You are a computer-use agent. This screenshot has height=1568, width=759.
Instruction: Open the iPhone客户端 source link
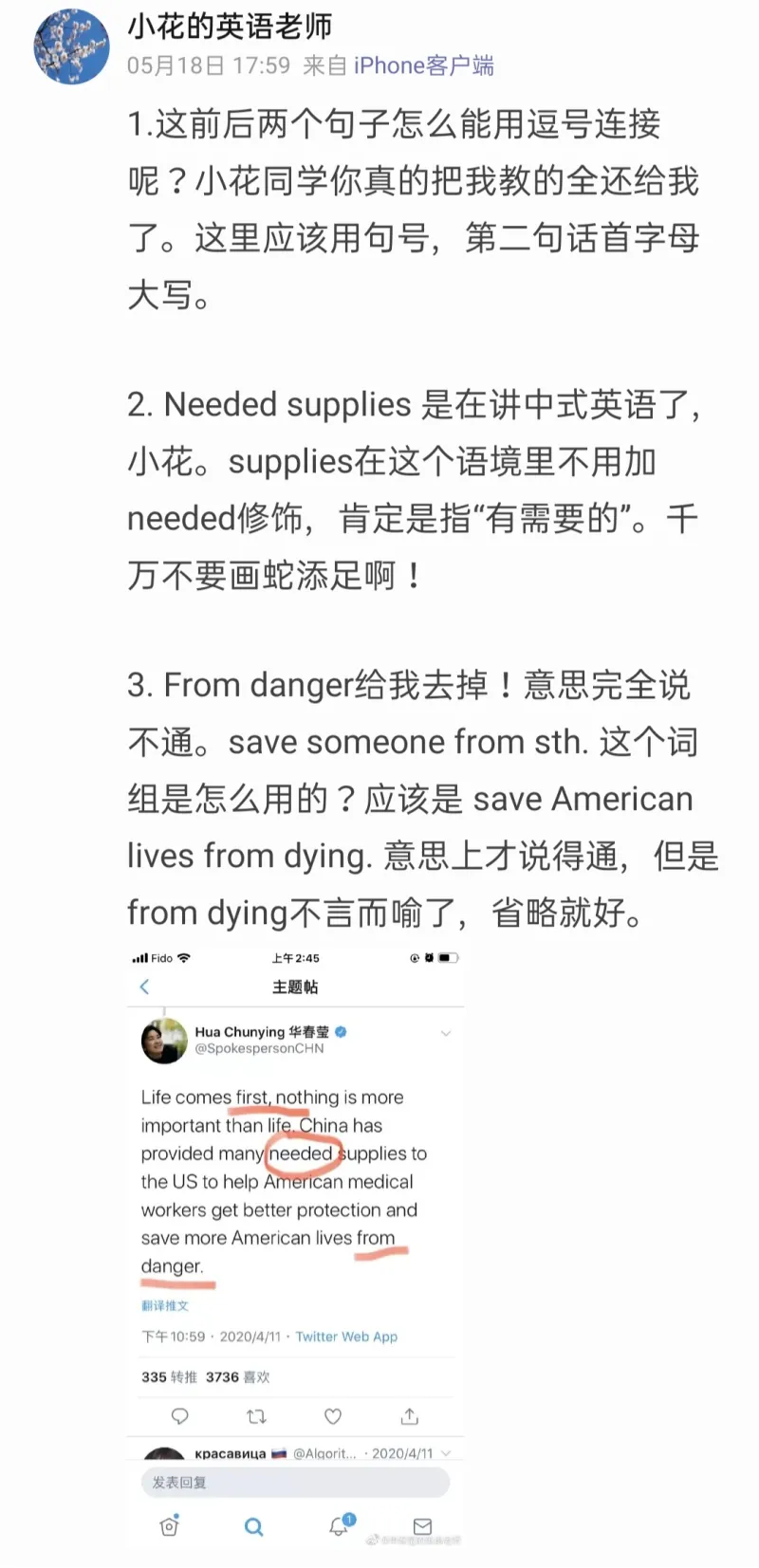click(x=423, y=65)
